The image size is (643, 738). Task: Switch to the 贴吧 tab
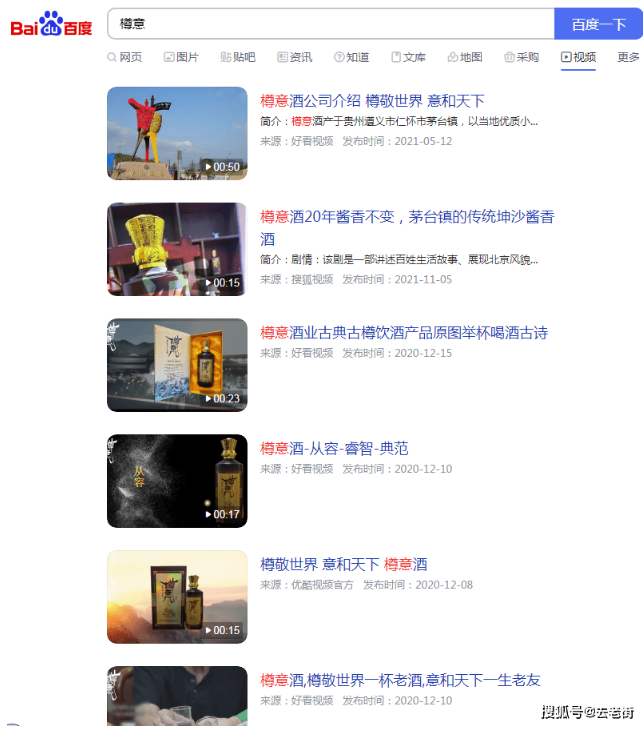tap(238, 57)
